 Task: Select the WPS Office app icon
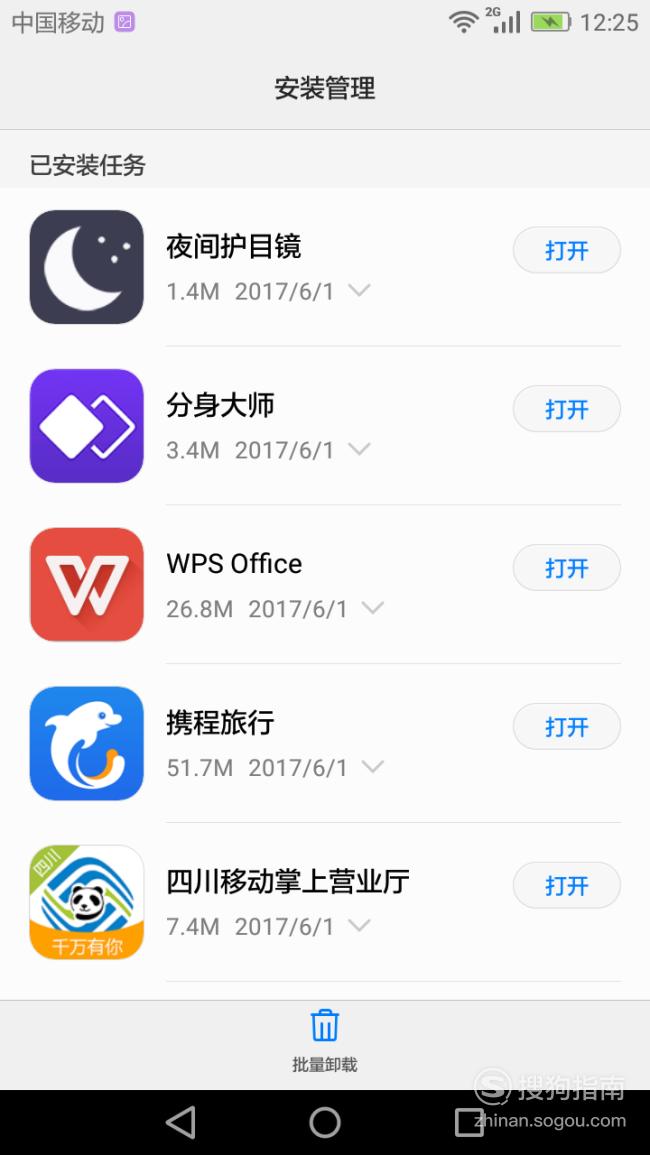coord(87,584)
